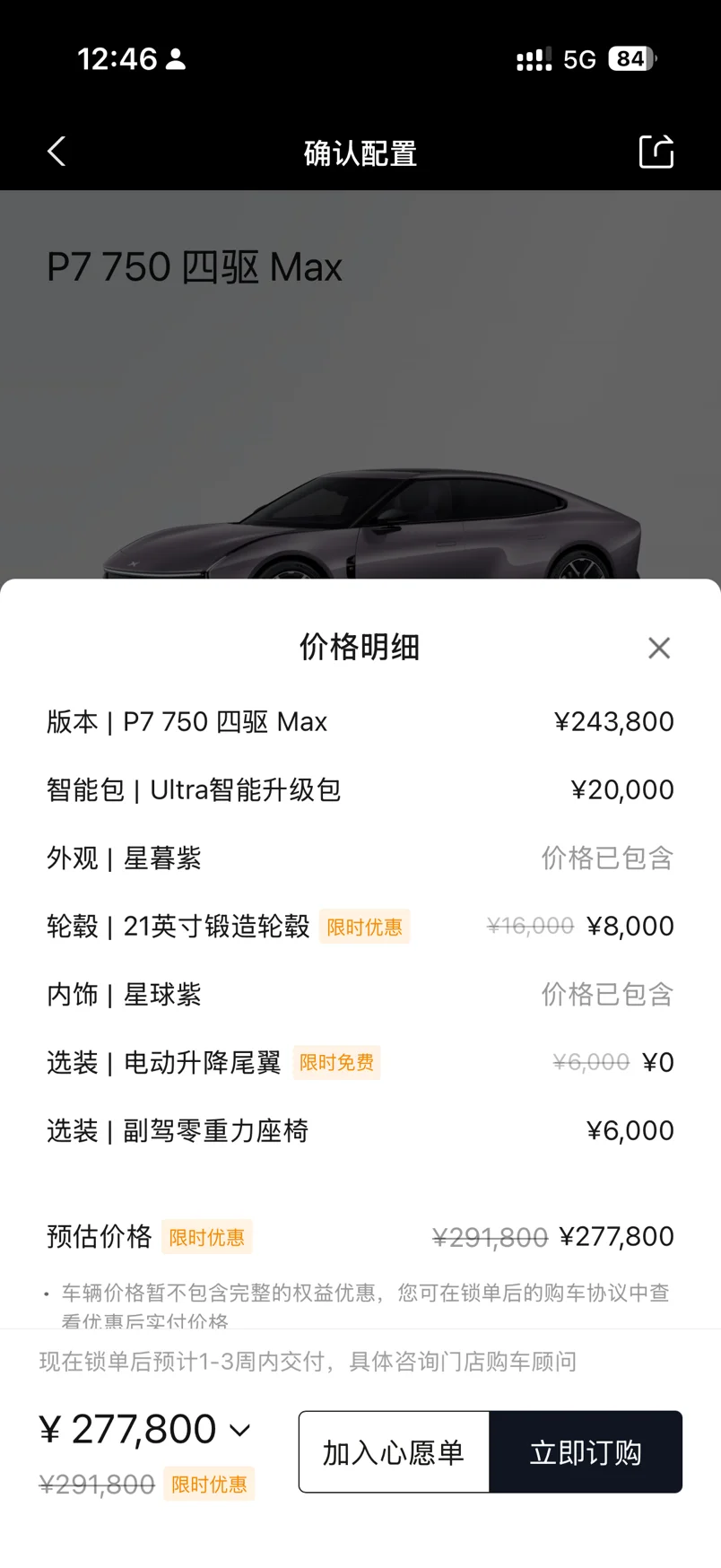Tap 加入心愿单 to save the configuration

pyautogui.click(x=394, y=1451)
